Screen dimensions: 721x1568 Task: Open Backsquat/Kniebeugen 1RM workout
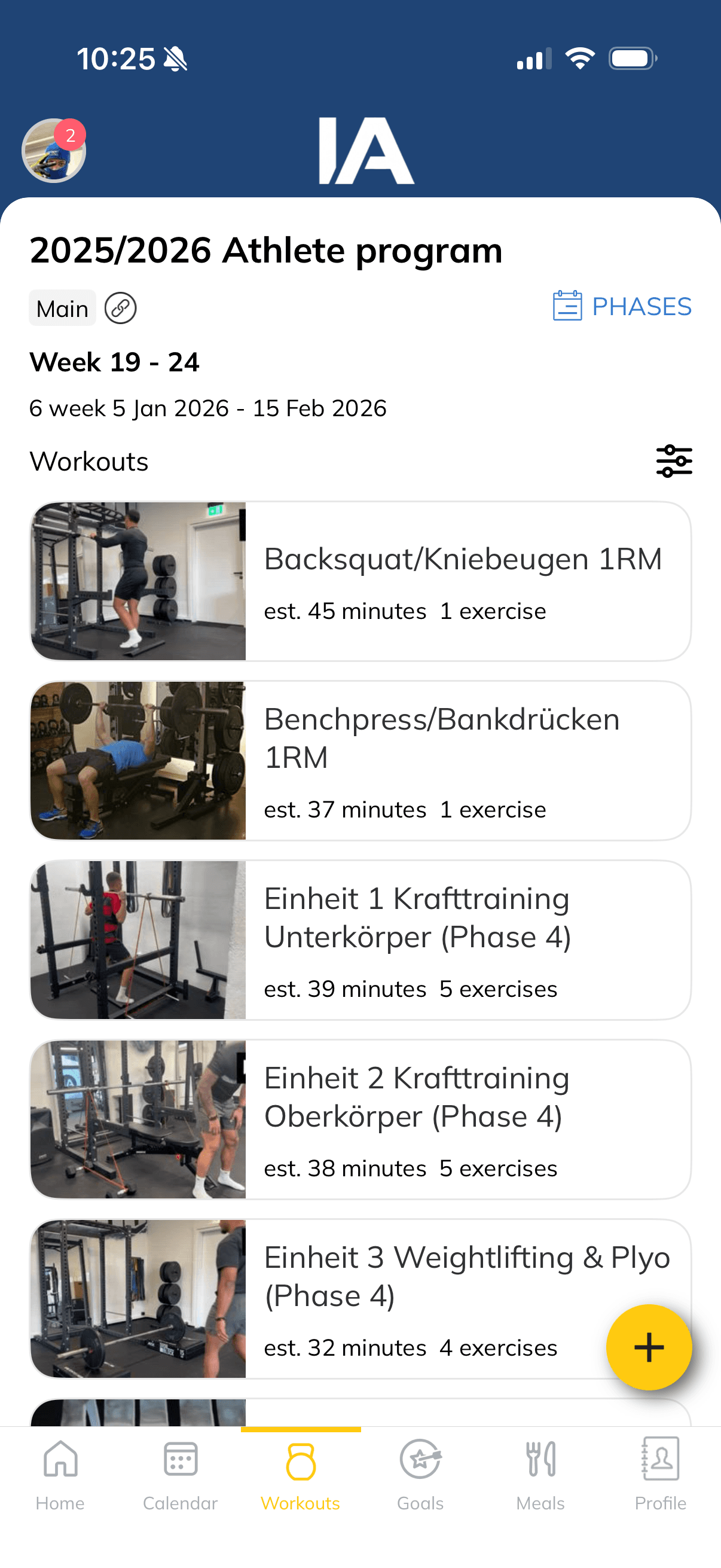(x=360, y=581)
